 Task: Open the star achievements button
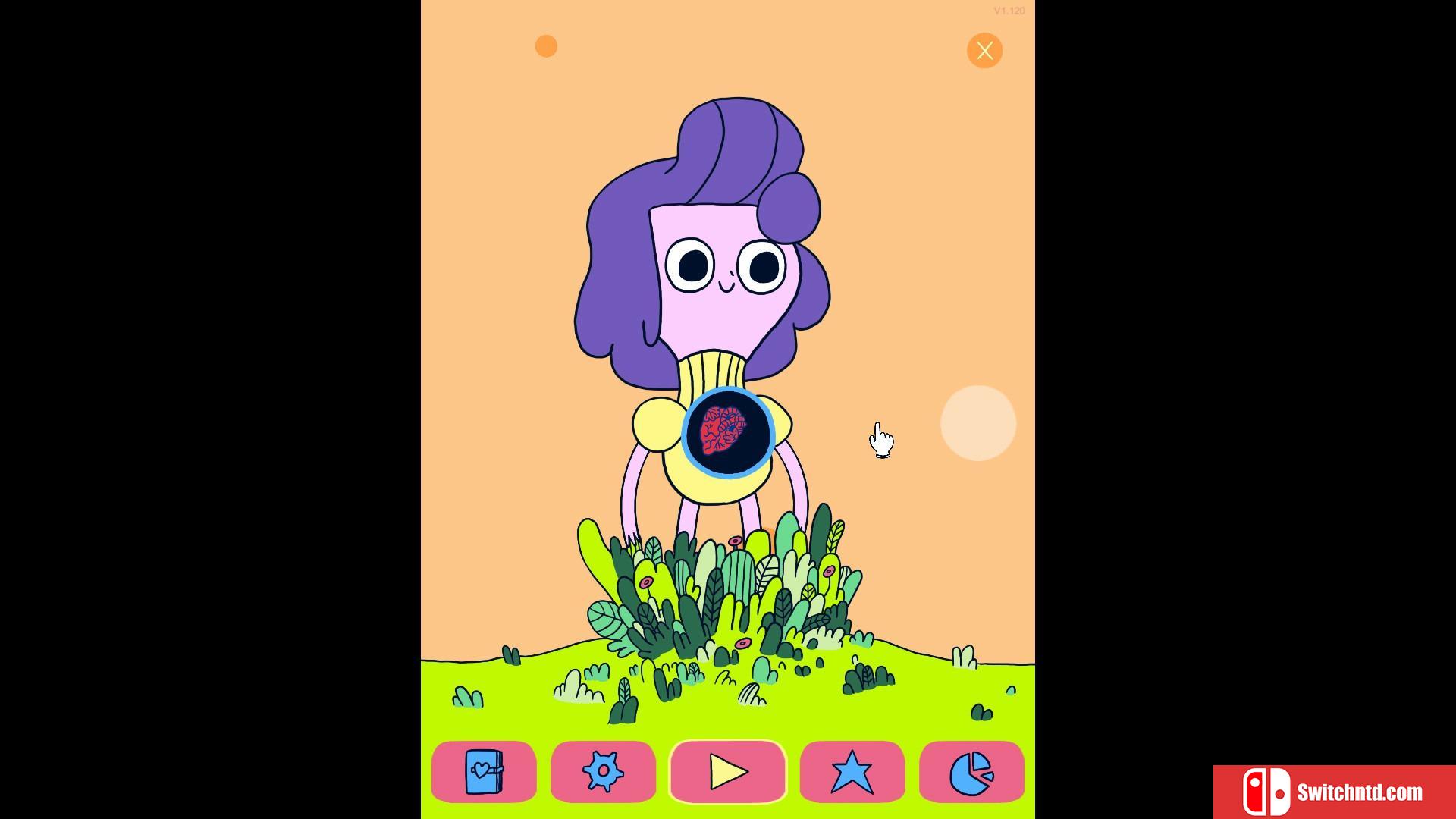[x=852, y=772]
